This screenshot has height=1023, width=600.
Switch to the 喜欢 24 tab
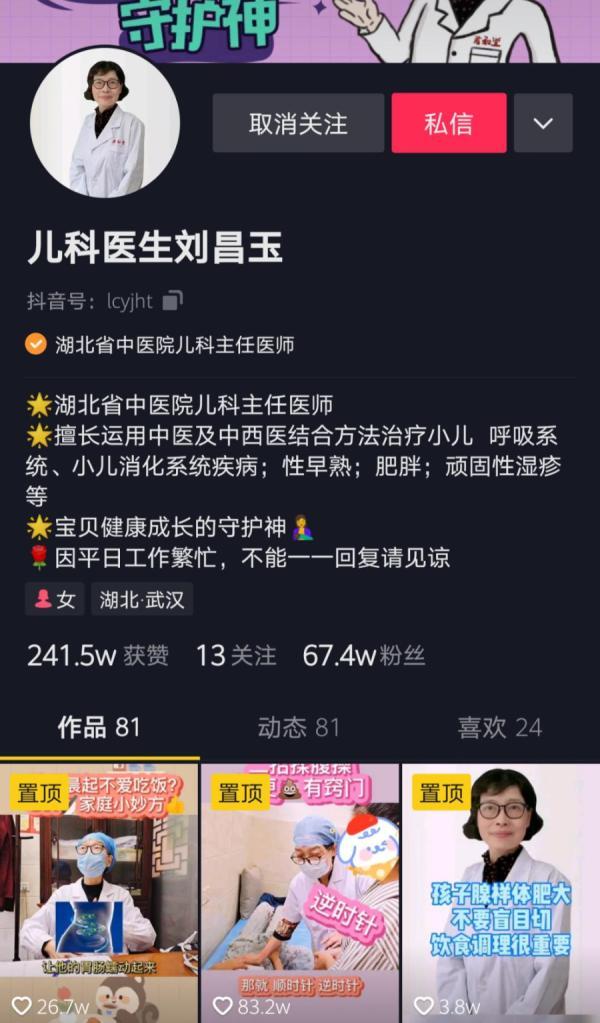[x=500, y=727]
